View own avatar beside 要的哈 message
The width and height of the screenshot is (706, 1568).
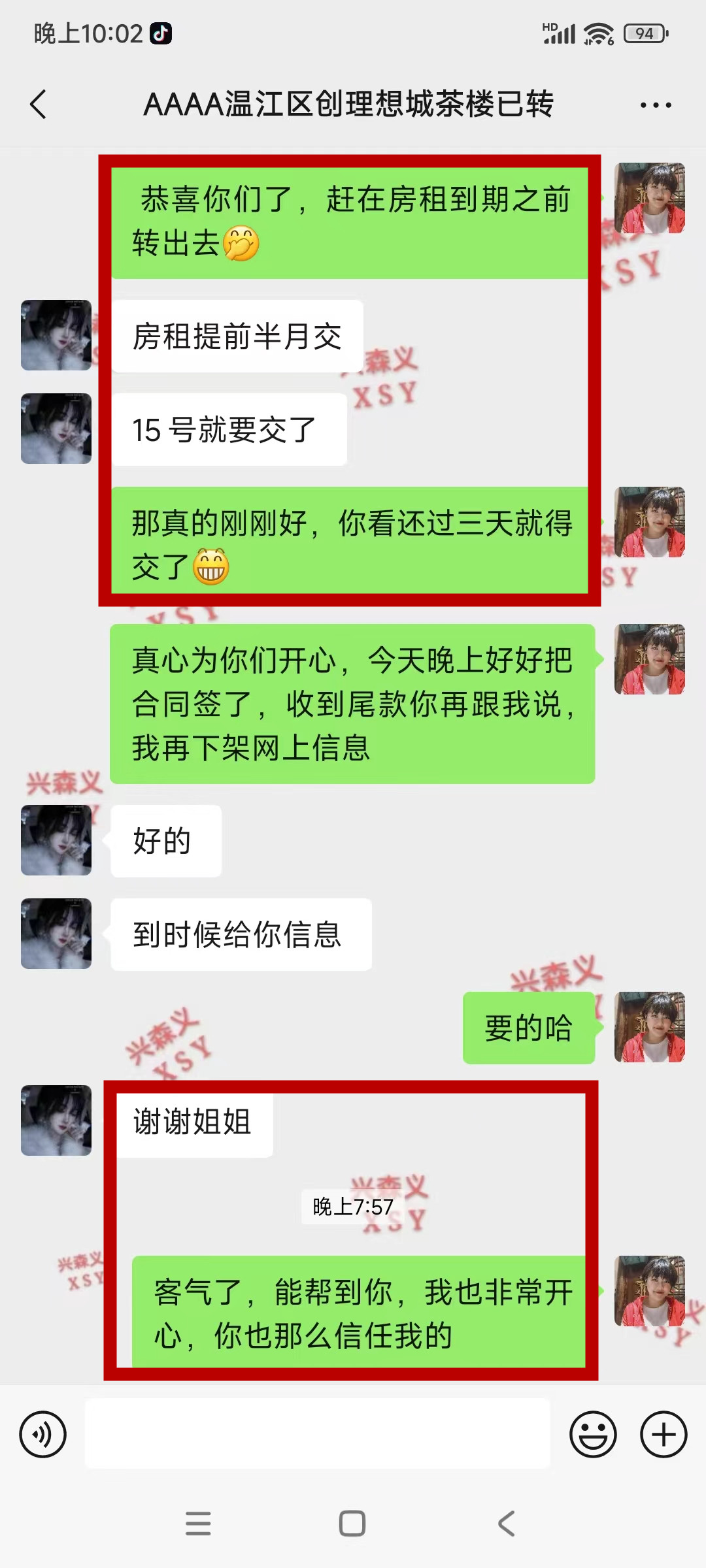(x=649, y=1027)
